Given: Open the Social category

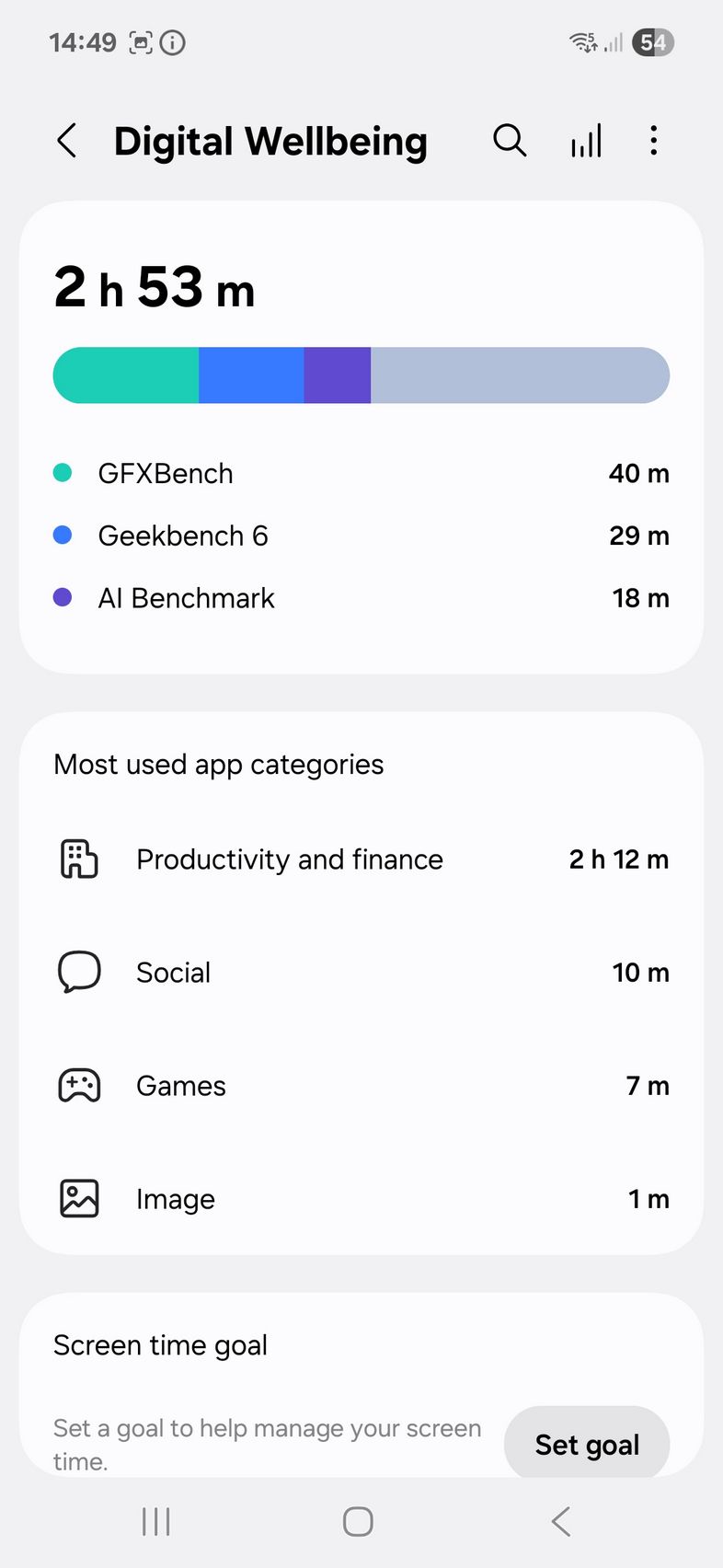Looking at the screenshot, I should point(361,973).
